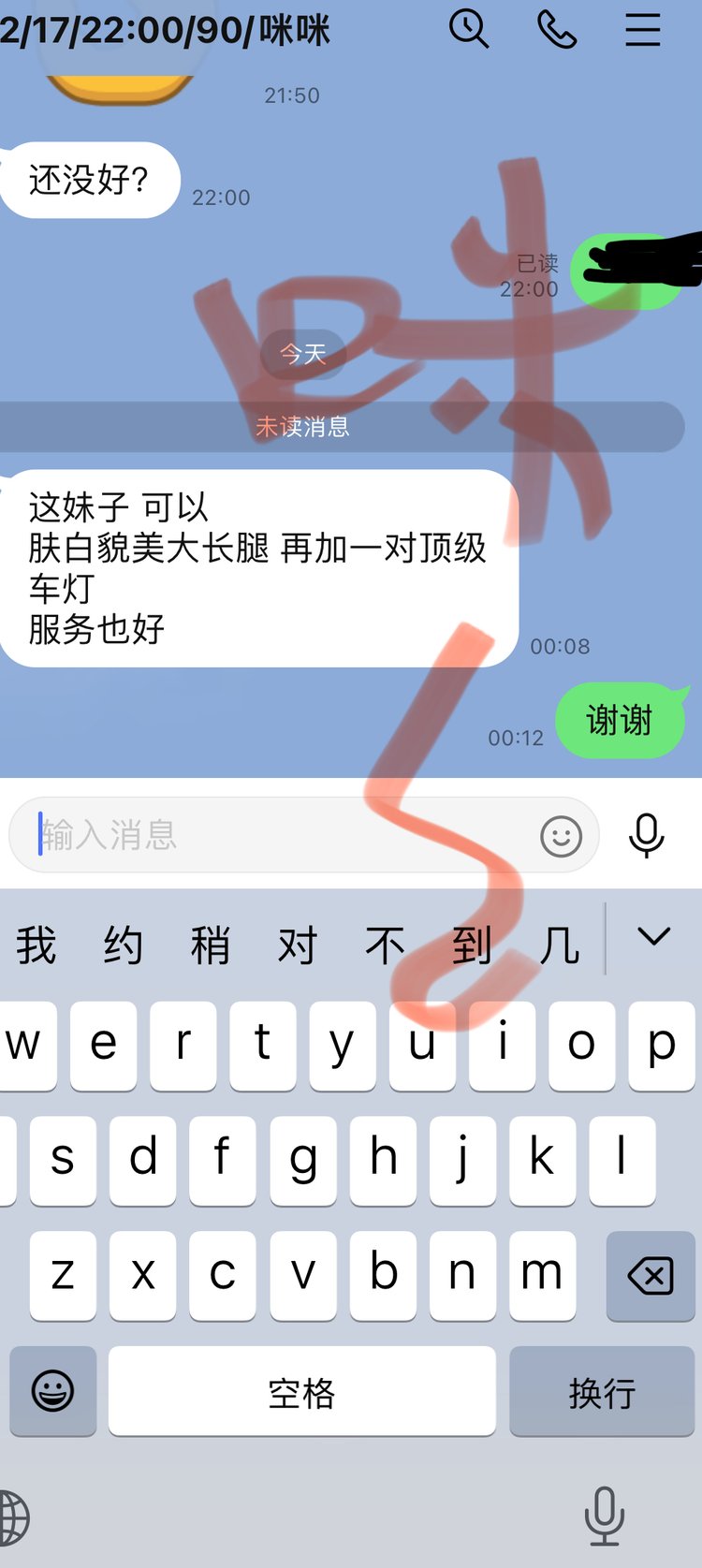This screenshot has width=702, height=1568.
Task: Open the emoji sticker picker
Action: pyautogui.click(x=561, y=836)
